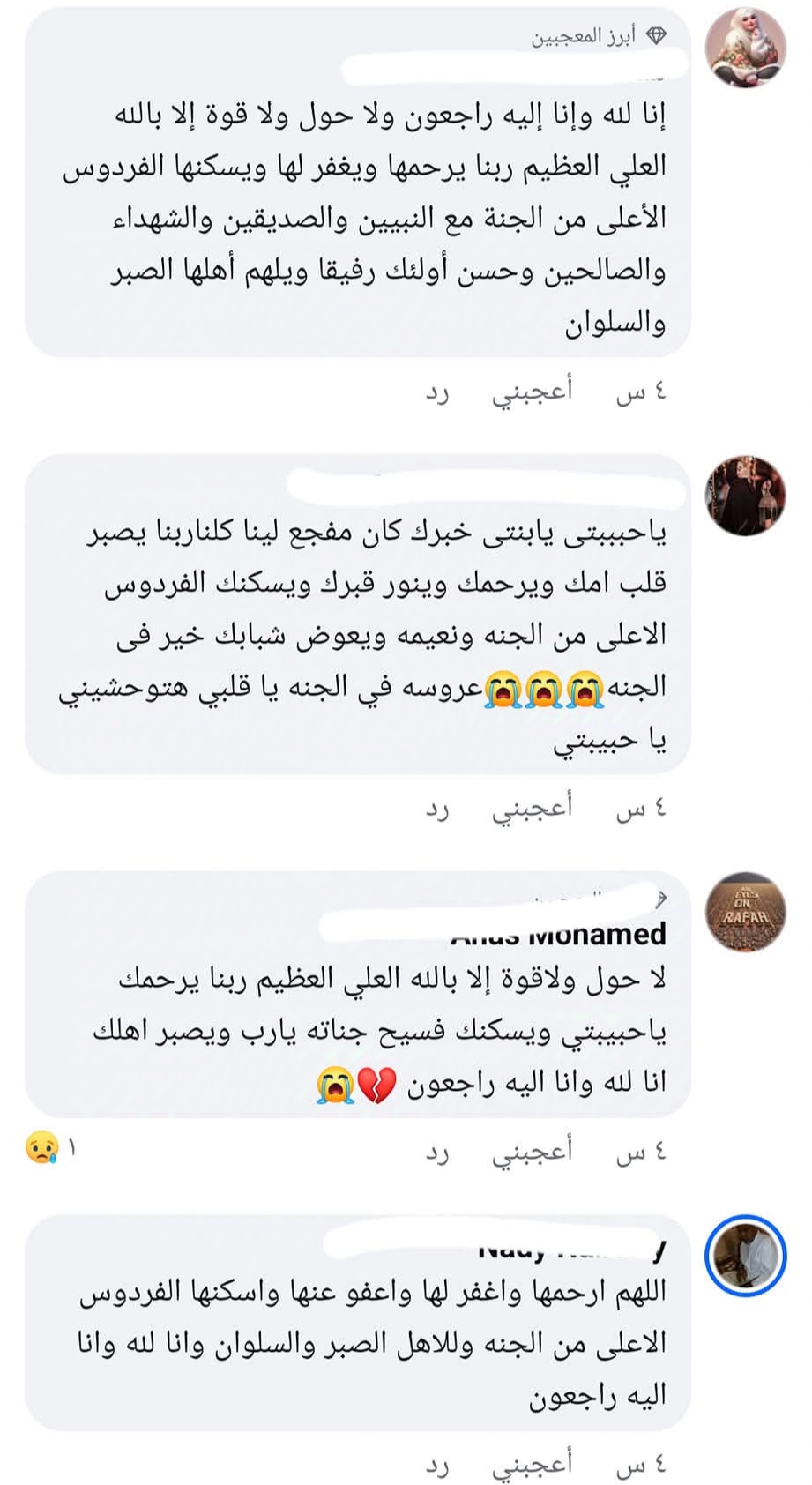View the blue-ringed profile photo's story
This screenshot has height=1485, width=812.
746,1254
